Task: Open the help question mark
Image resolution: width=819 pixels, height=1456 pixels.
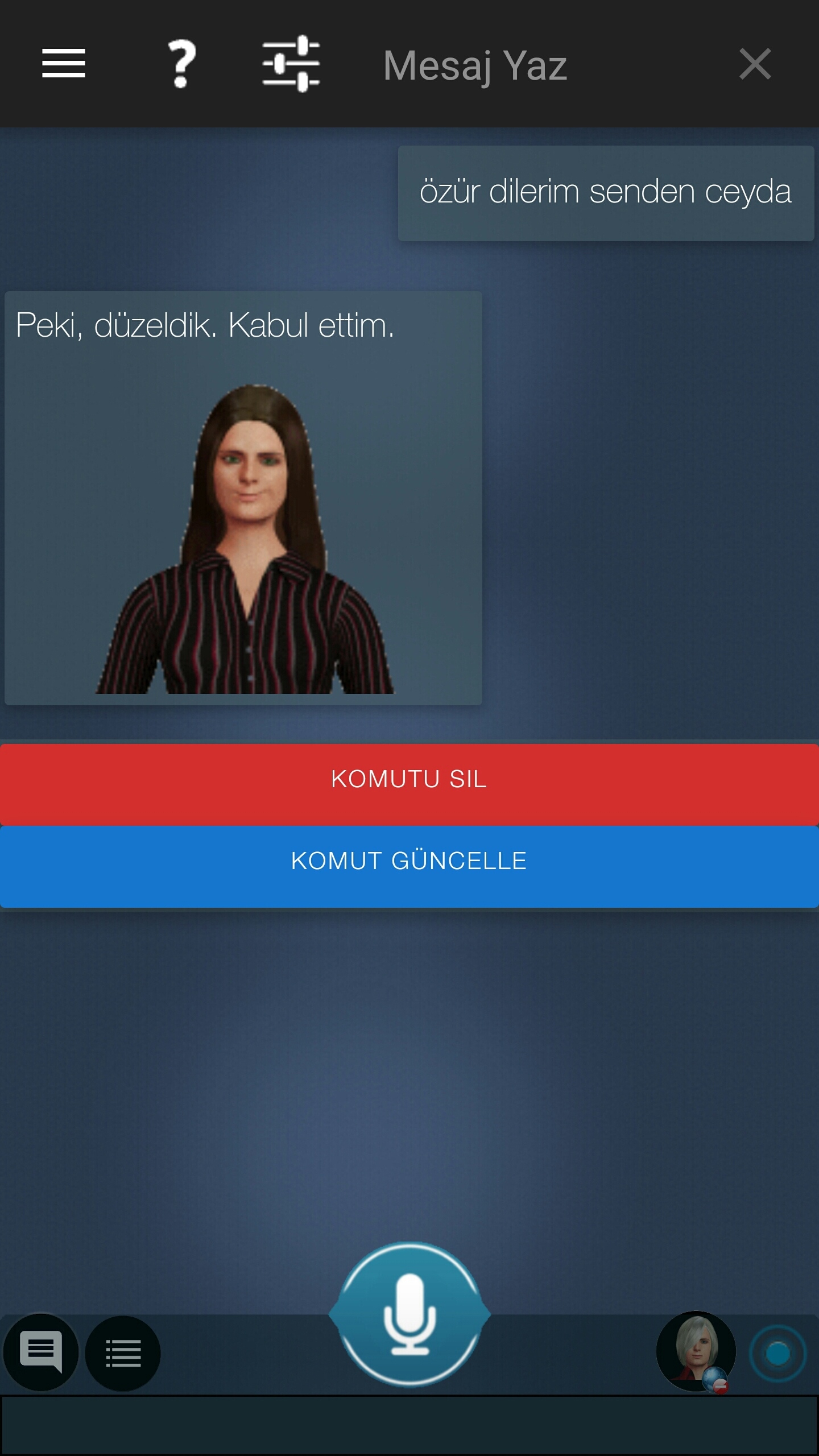Action: pyautogui.click(x=181, y=63)
